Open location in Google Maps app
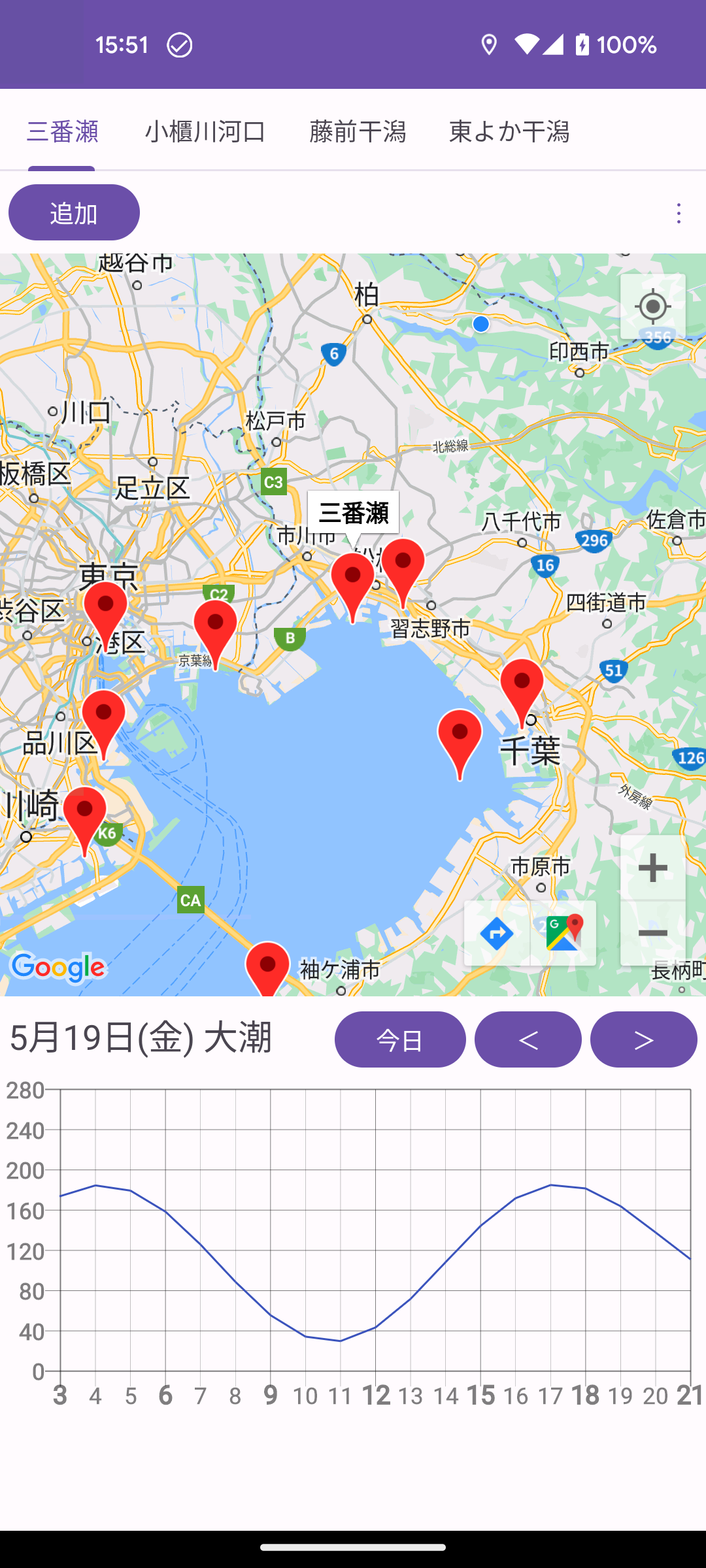This screenshot has width=706, height=1568. pyautogui.click(x=563, y=934)
